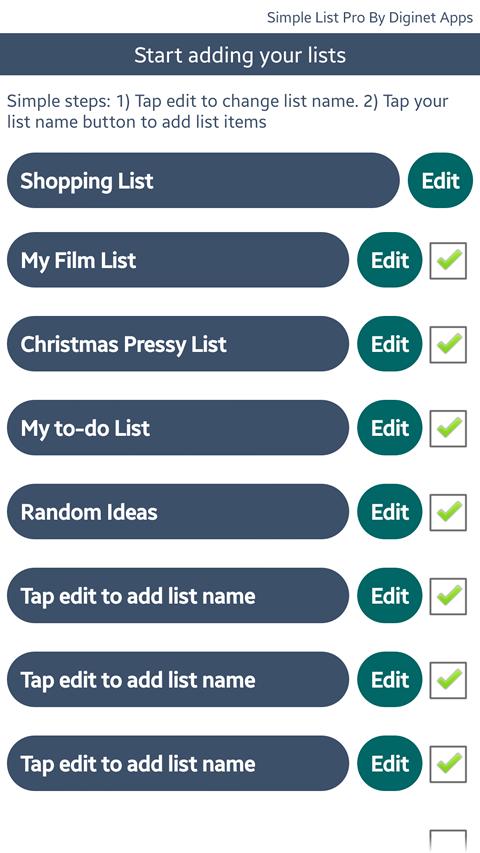The height and width of the screenshot is (853, 480).
Task: Uncheck the Random Ideas checkbox
Action: click(448, 512)
